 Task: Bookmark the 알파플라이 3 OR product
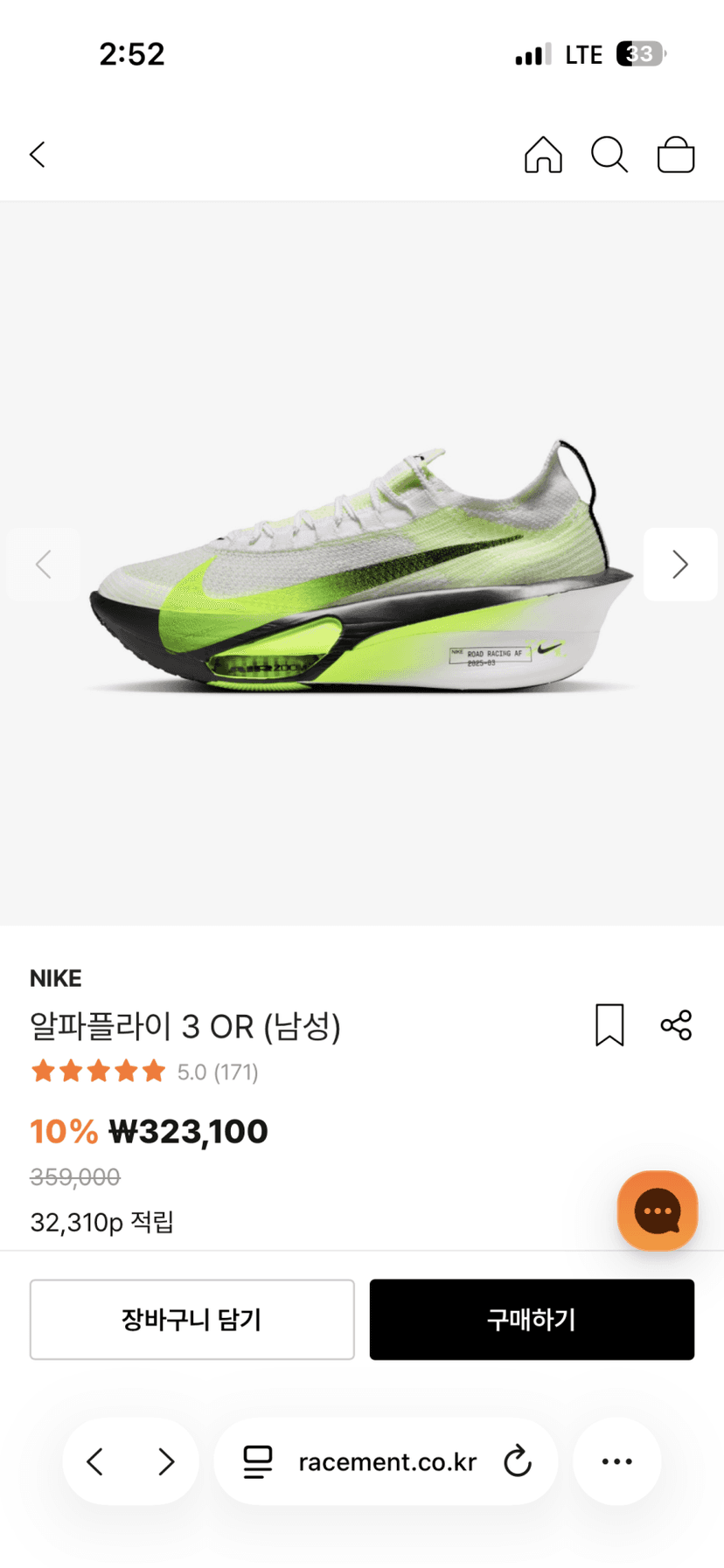point(609,1024)
